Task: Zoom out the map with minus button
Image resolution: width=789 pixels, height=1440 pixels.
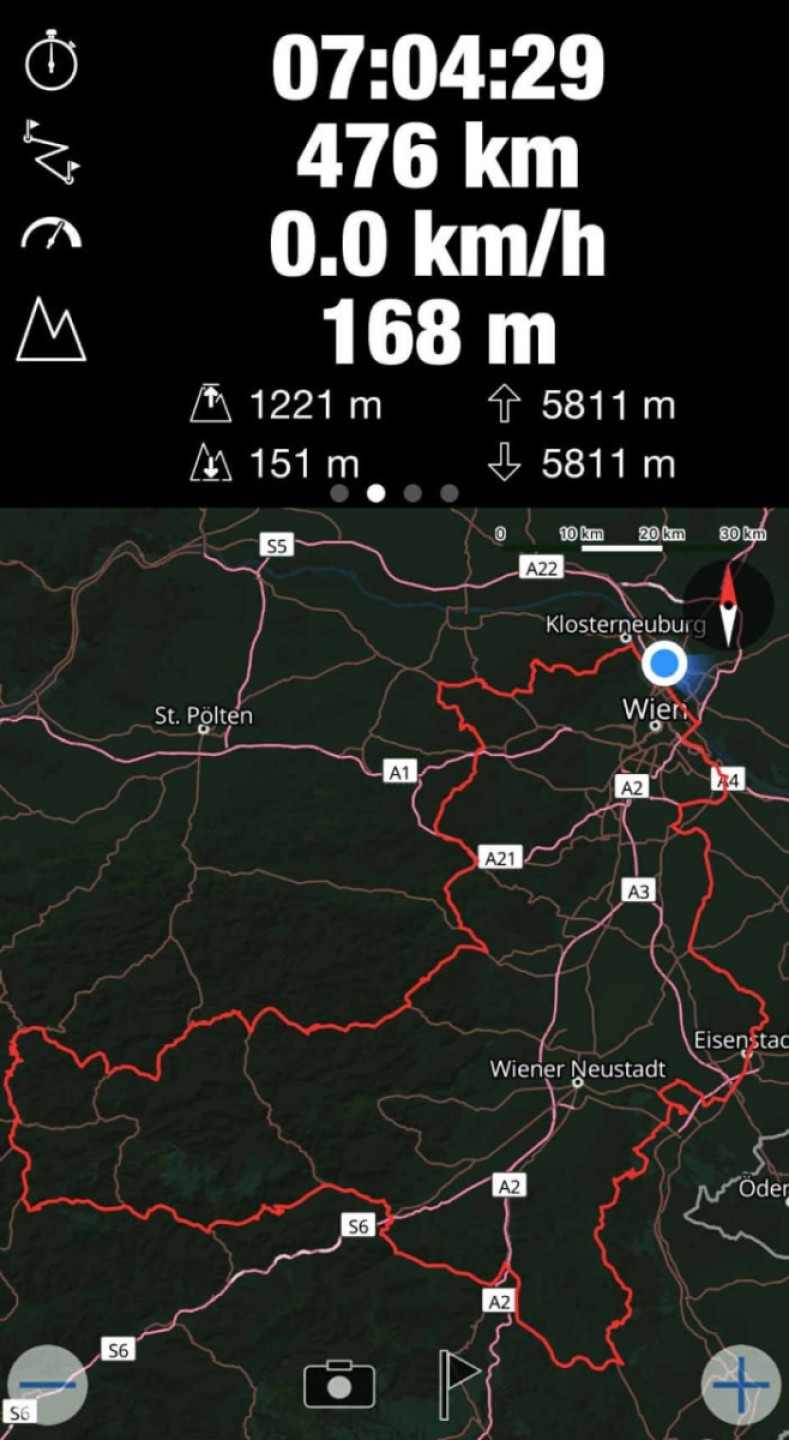Action: tap(47, 1385)
